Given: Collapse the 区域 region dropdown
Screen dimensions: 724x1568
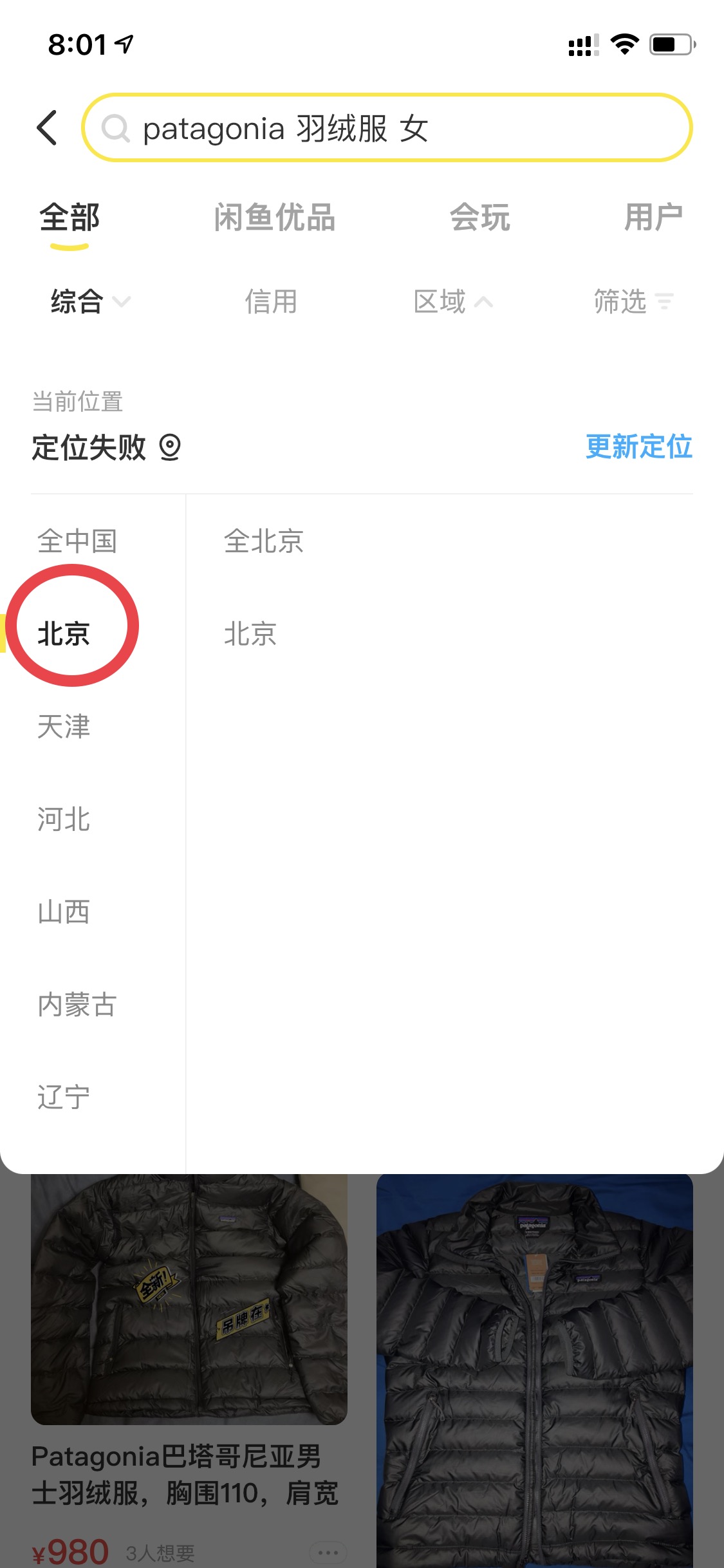Looking at the screenshot, I should coord(452,301).
